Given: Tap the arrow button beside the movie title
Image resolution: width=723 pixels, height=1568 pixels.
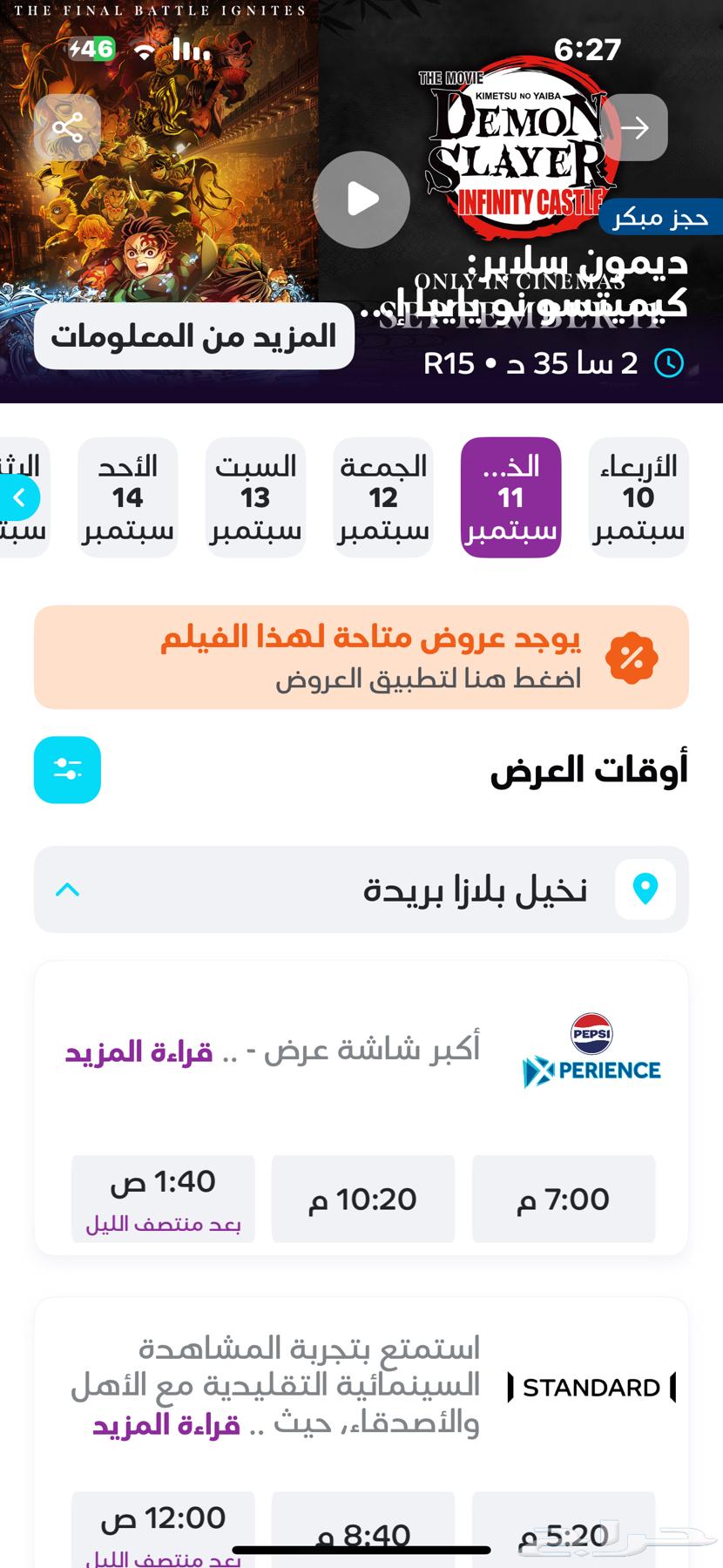Looking at the screenshot, I should (x=634, y=128).
